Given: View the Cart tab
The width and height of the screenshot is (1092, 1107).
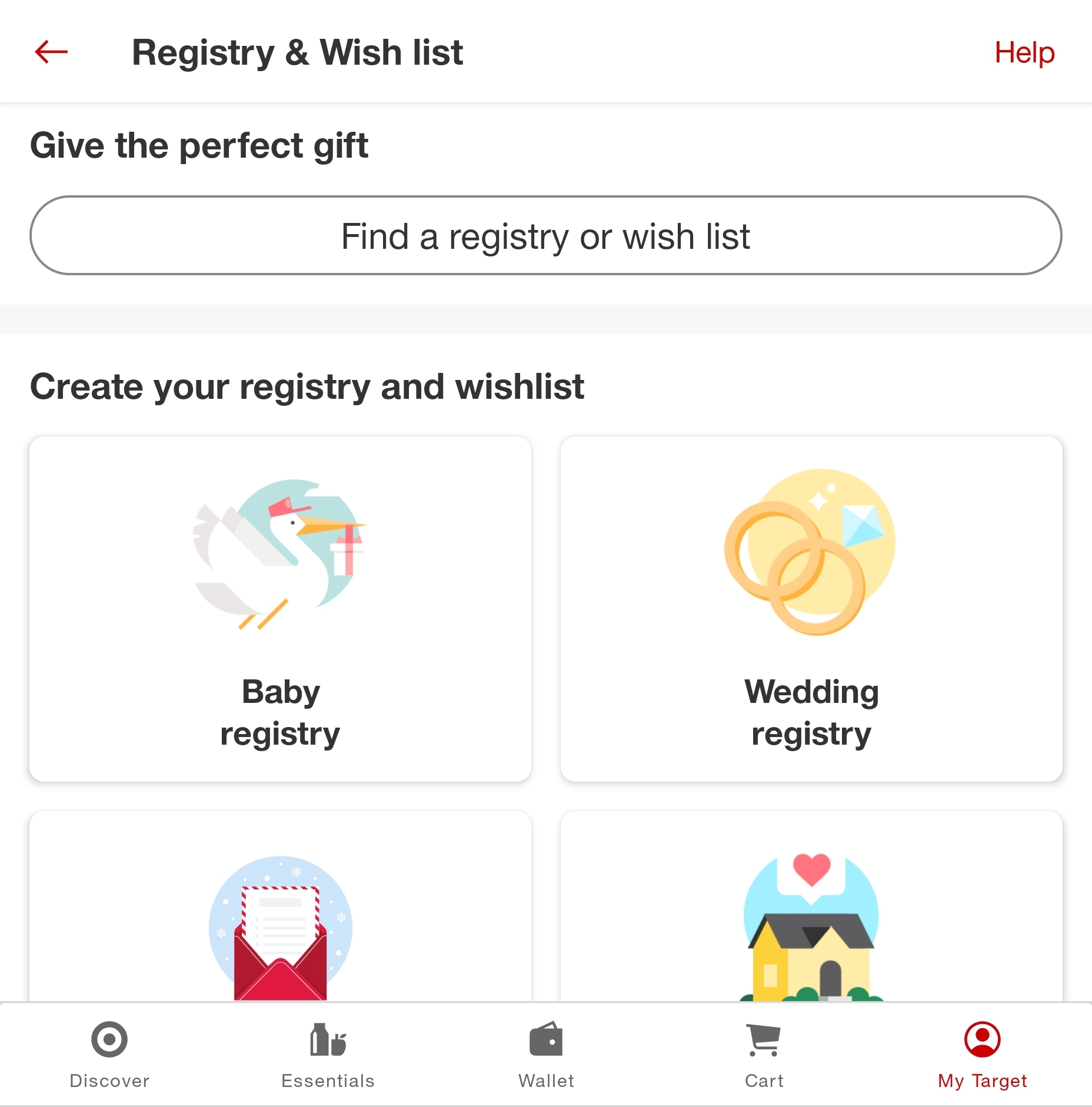Looking at the screenshot, I should (x=764, y=1054).
